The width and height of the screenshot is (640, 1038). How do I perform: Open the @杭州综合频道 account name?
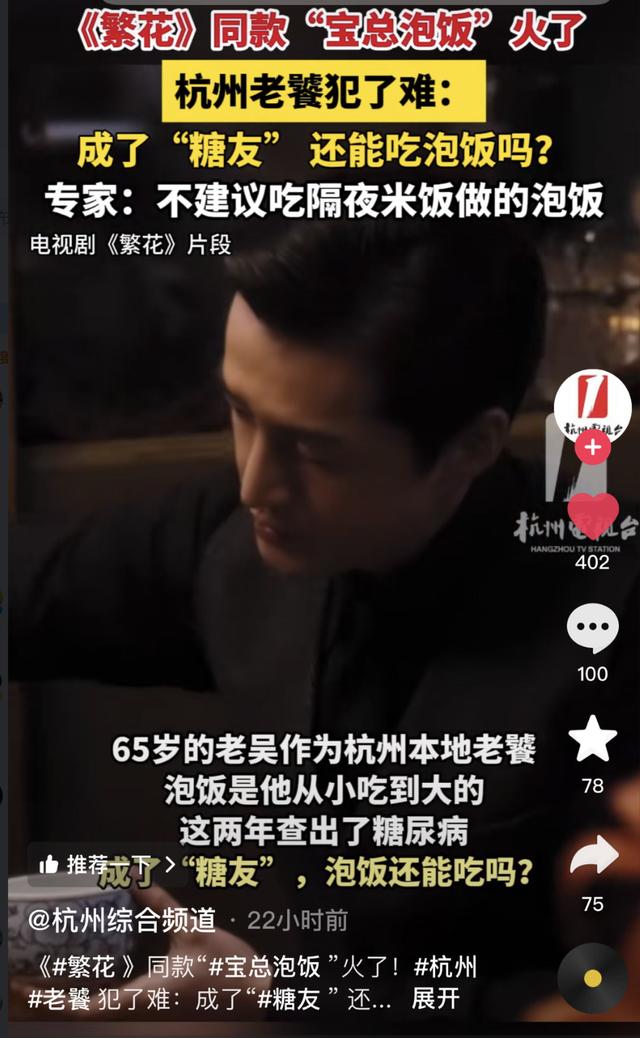(x=122, y=920)
